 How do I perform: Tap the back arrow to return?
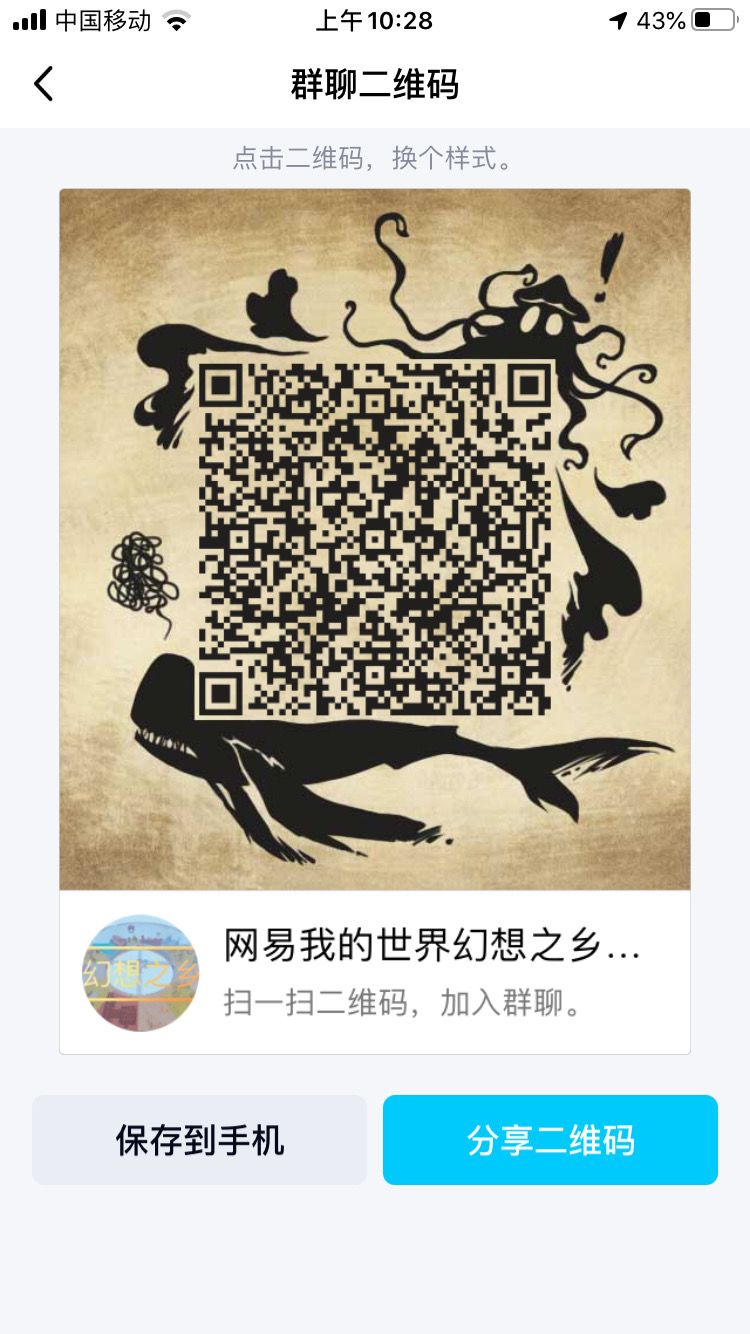pyautogui.click(x=44, y=84)
